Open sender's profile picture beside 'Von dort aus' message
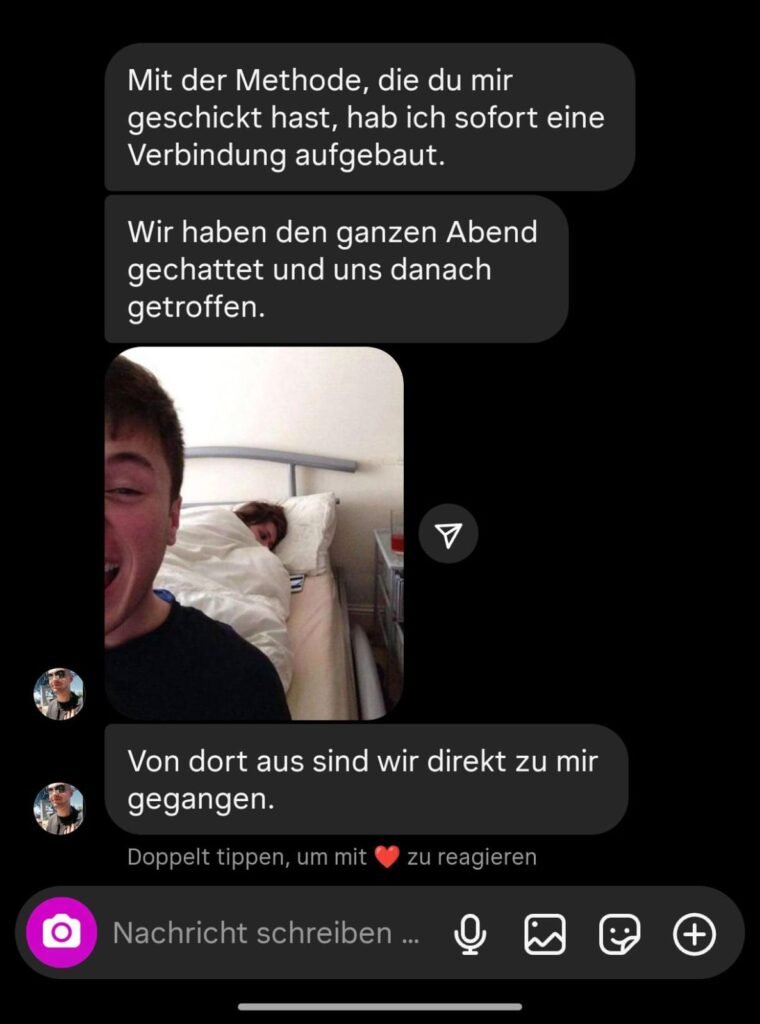760x1024 pixels. click(59, 808)
